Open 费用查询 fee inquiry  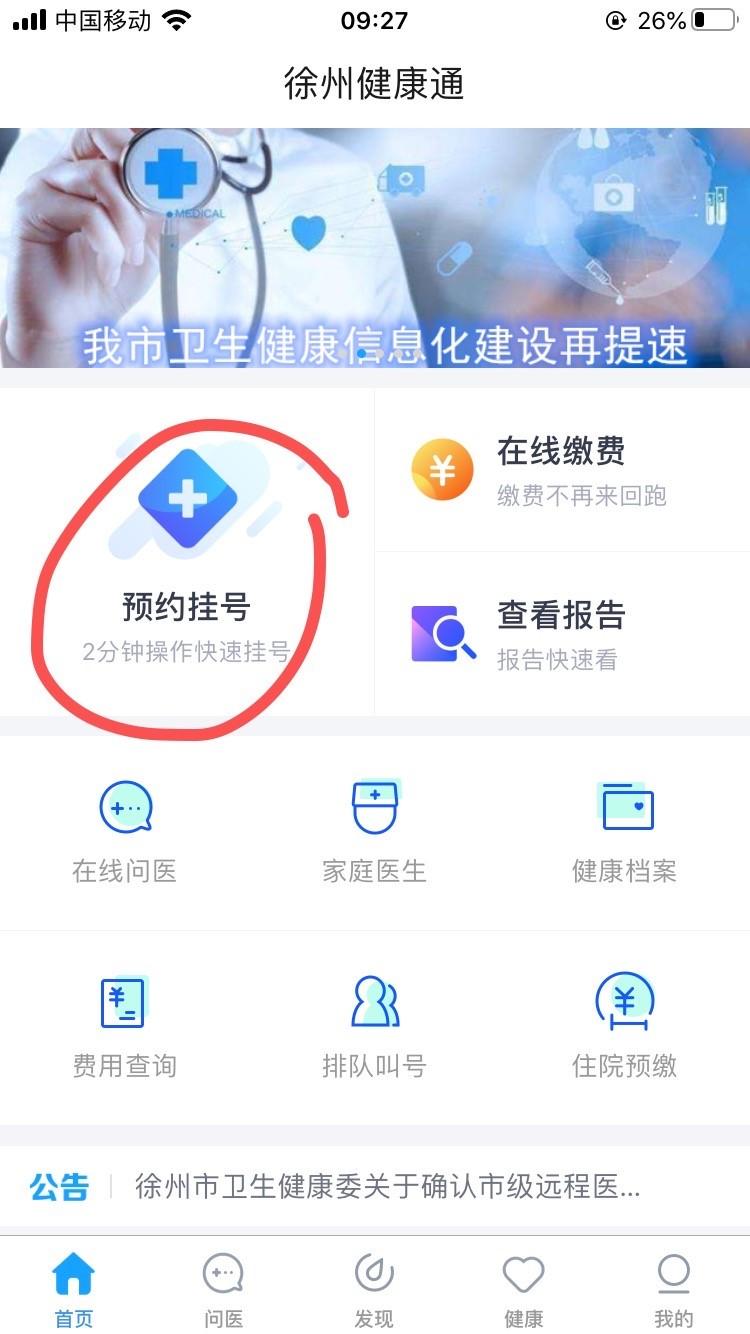[x=125, y=1027]
